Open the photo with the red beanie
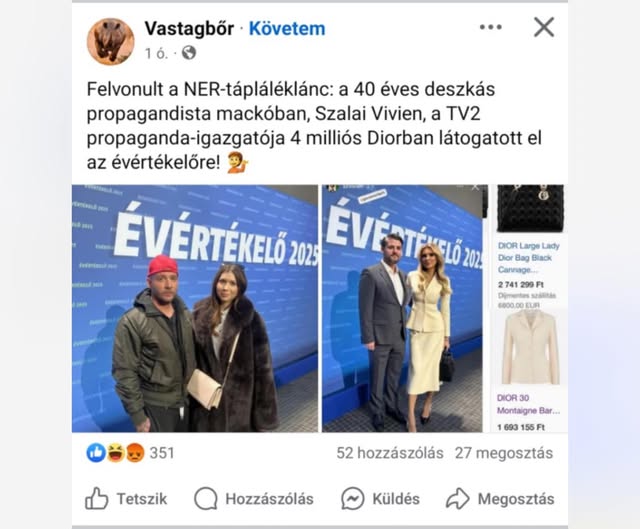The width and height of the screenshot is (640, 529). point(194,308)
